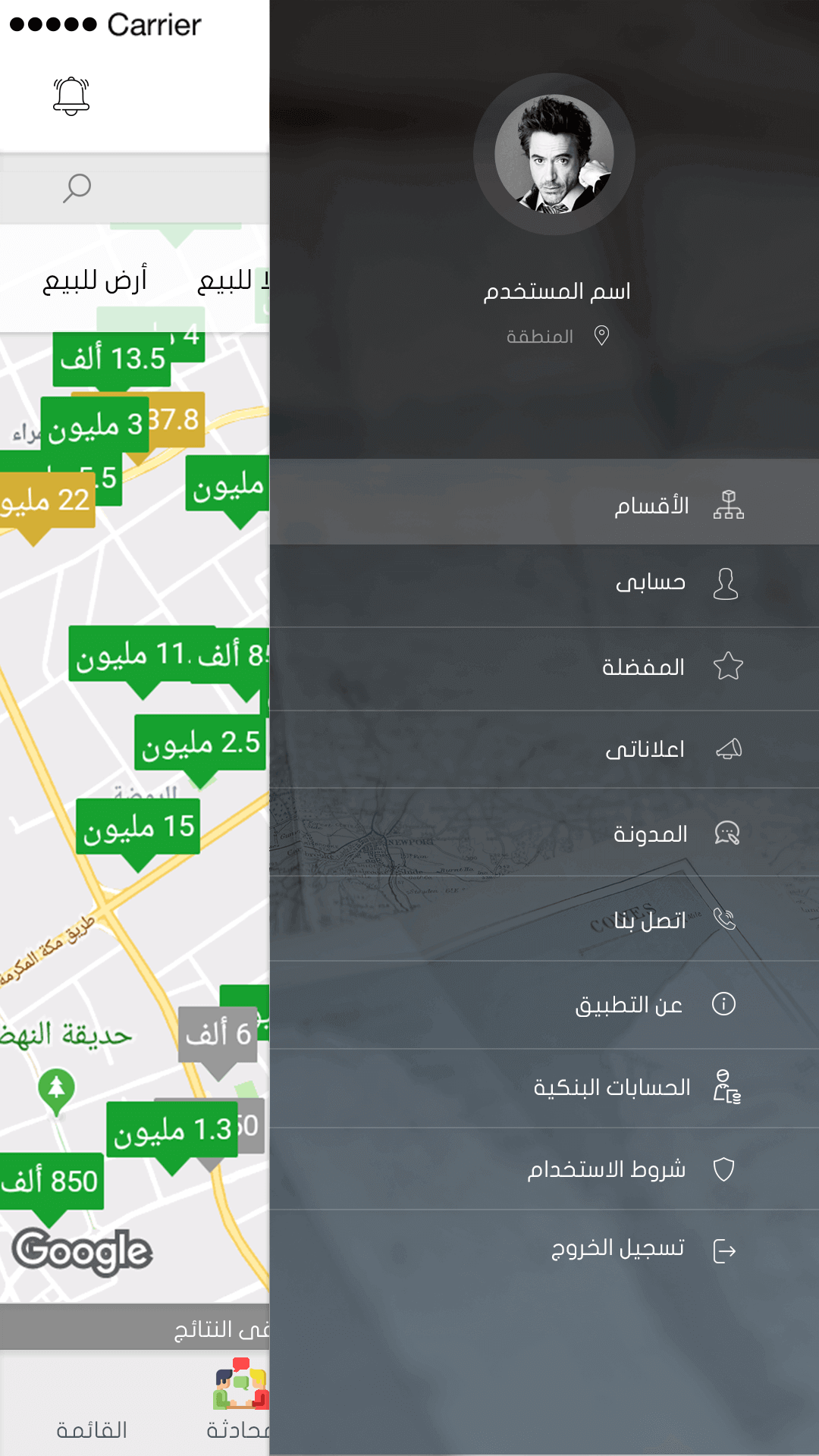Open المدونة blog

[x=544, y=833]
